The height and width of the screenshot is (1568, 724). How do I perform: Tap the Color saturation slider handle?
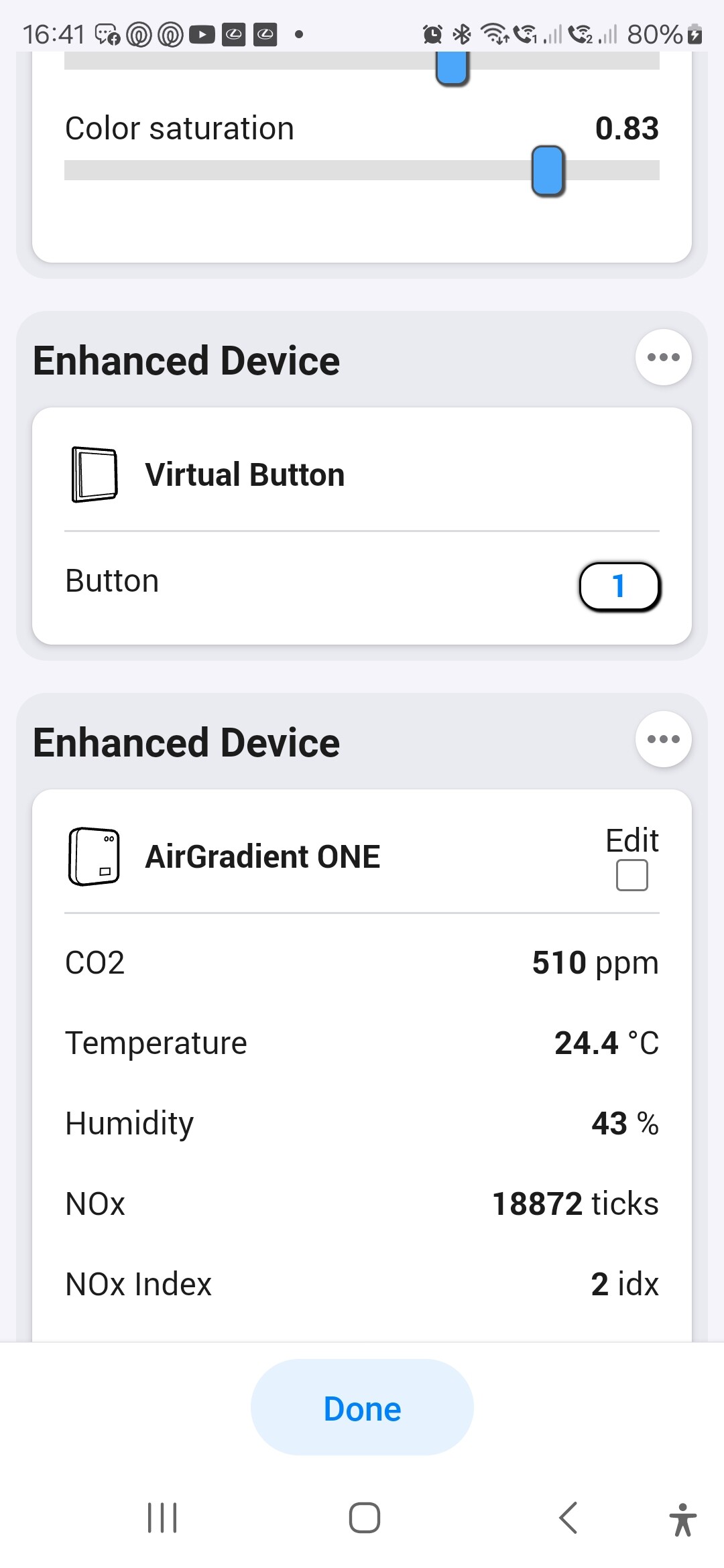(x=548, y=171)
